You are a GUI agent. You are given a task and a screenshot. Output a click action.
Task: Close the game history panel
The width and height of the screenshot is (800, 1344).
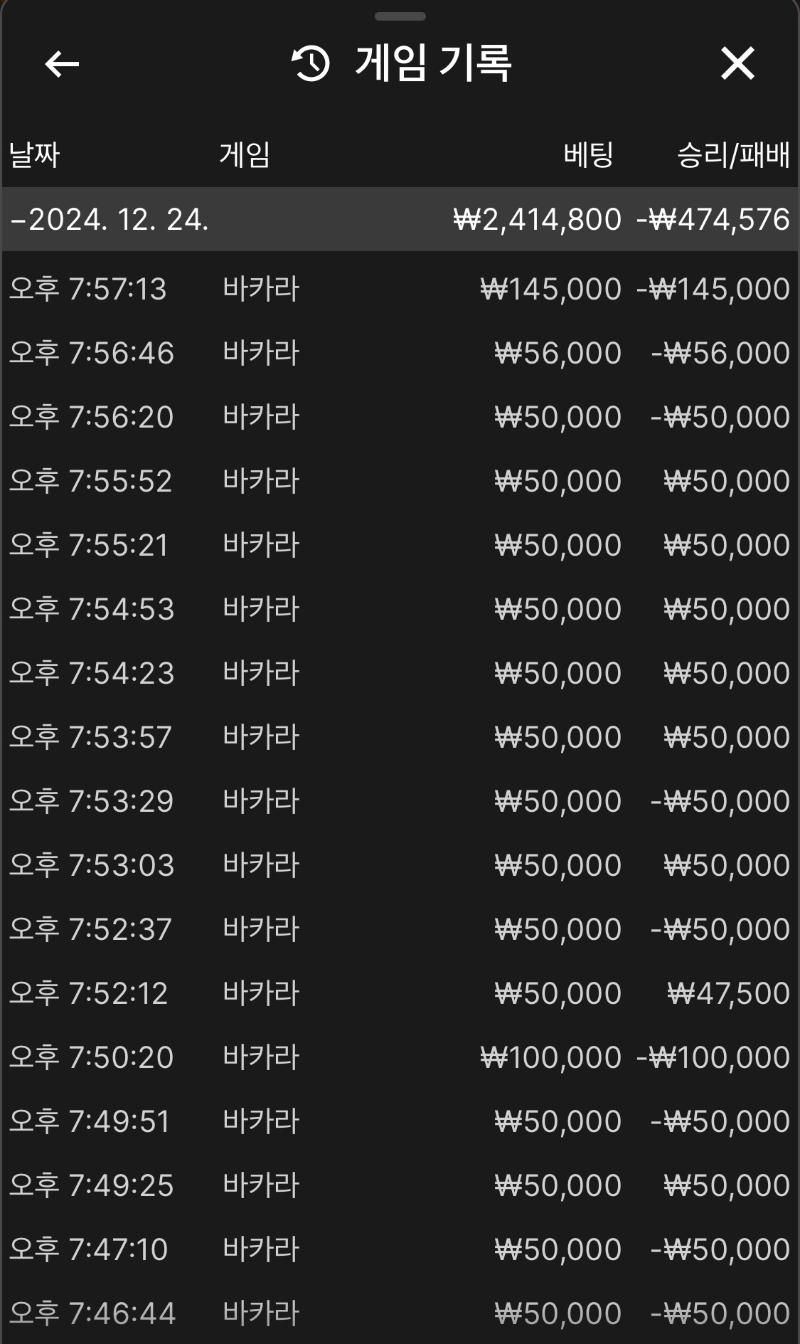pos(738,64)
